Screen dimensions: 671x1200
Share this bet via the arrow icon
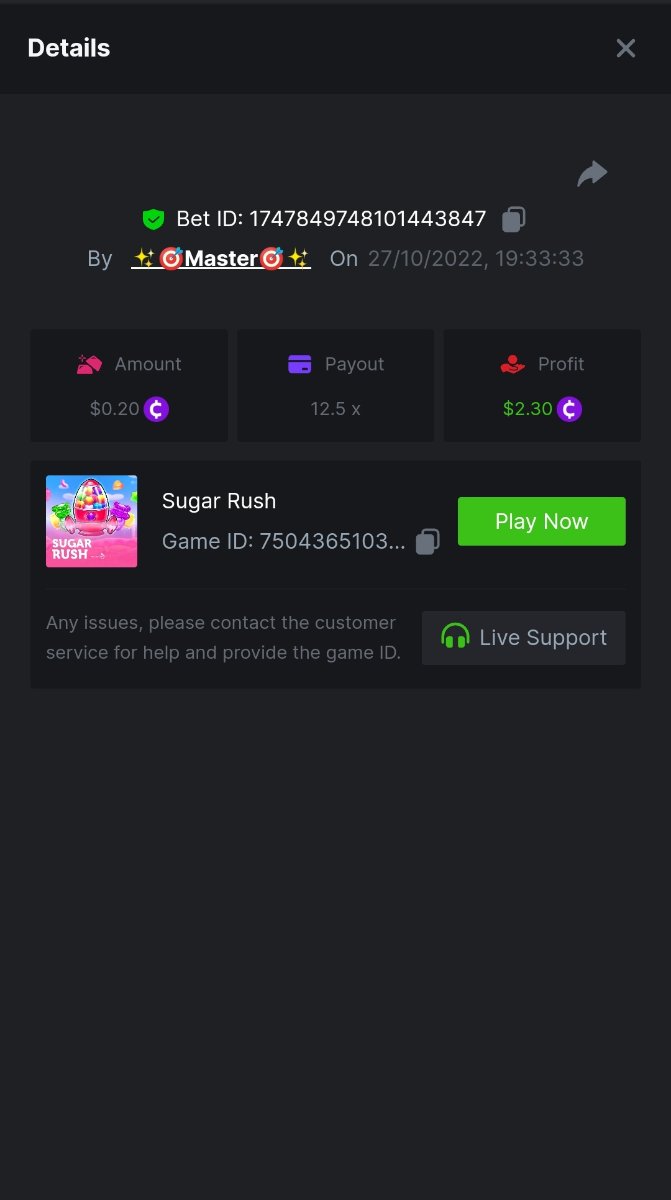592,174
